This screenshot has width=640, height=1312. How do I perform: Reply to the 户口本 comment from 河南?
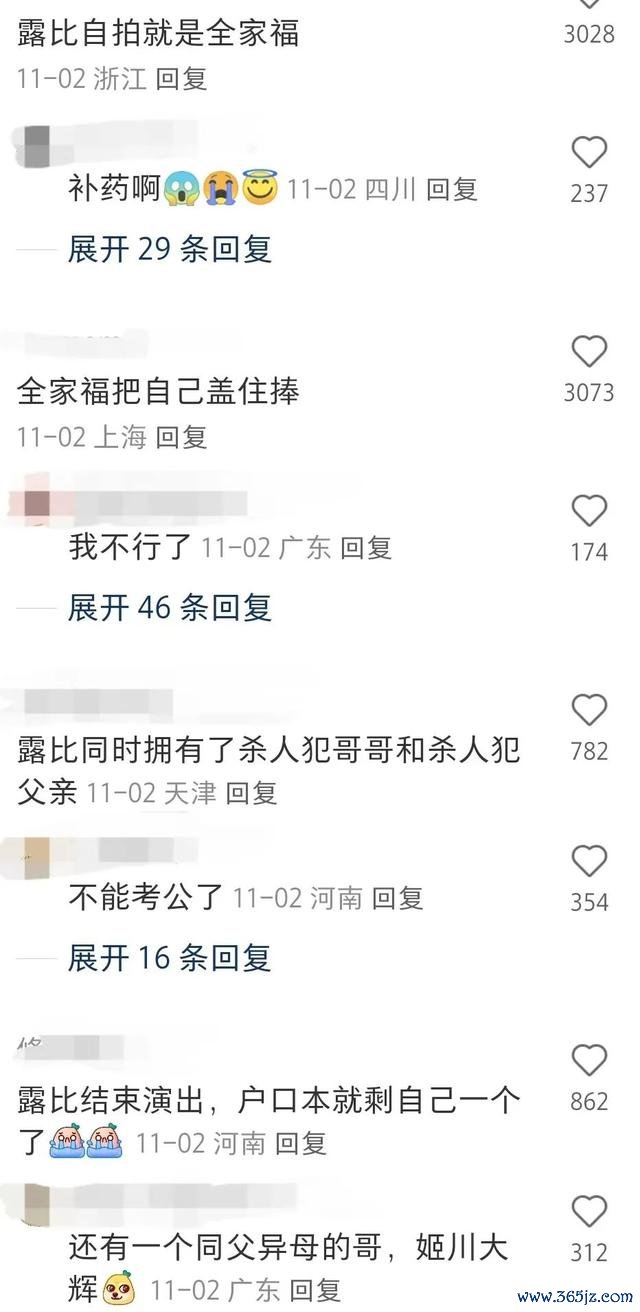[301, 1143]
